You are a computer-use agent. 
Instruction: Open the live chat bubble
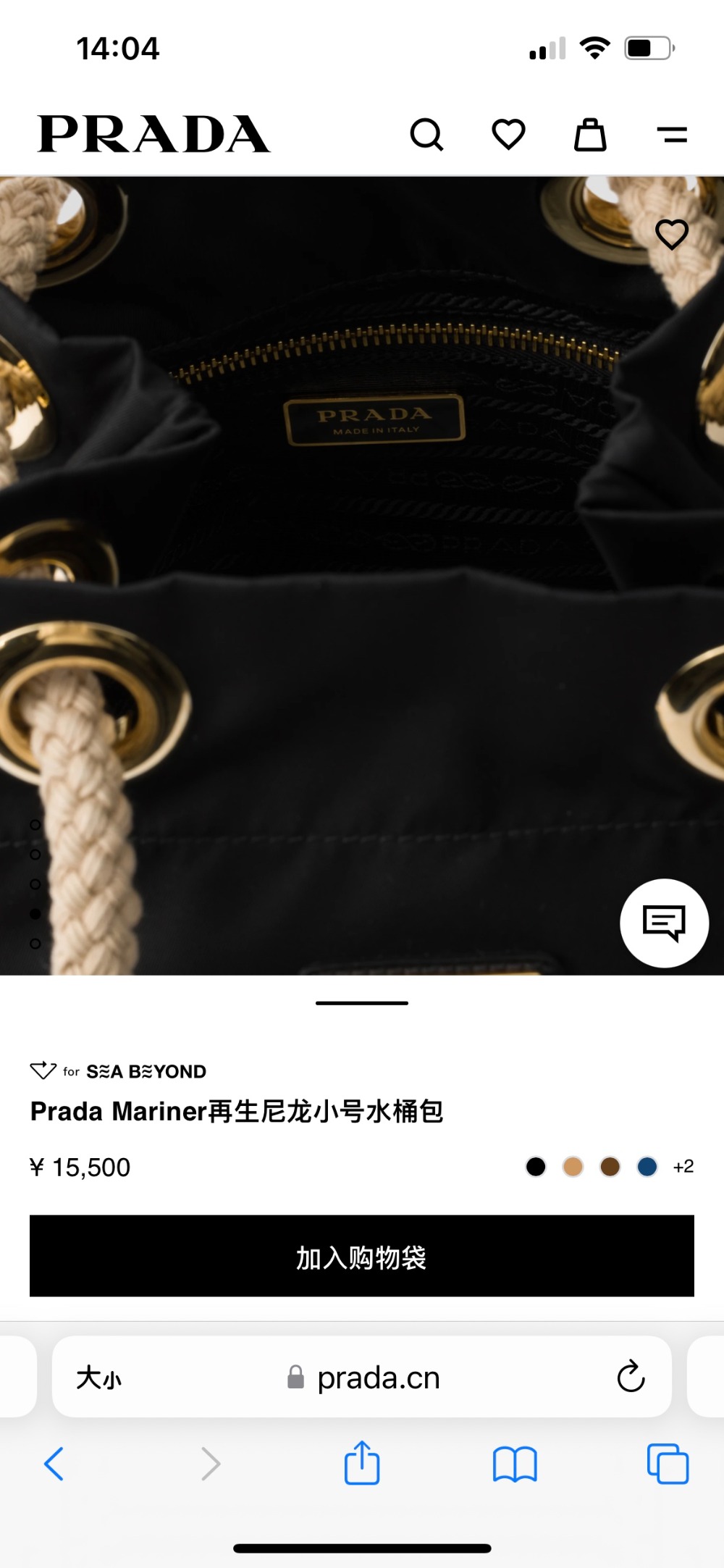(664, 923)
